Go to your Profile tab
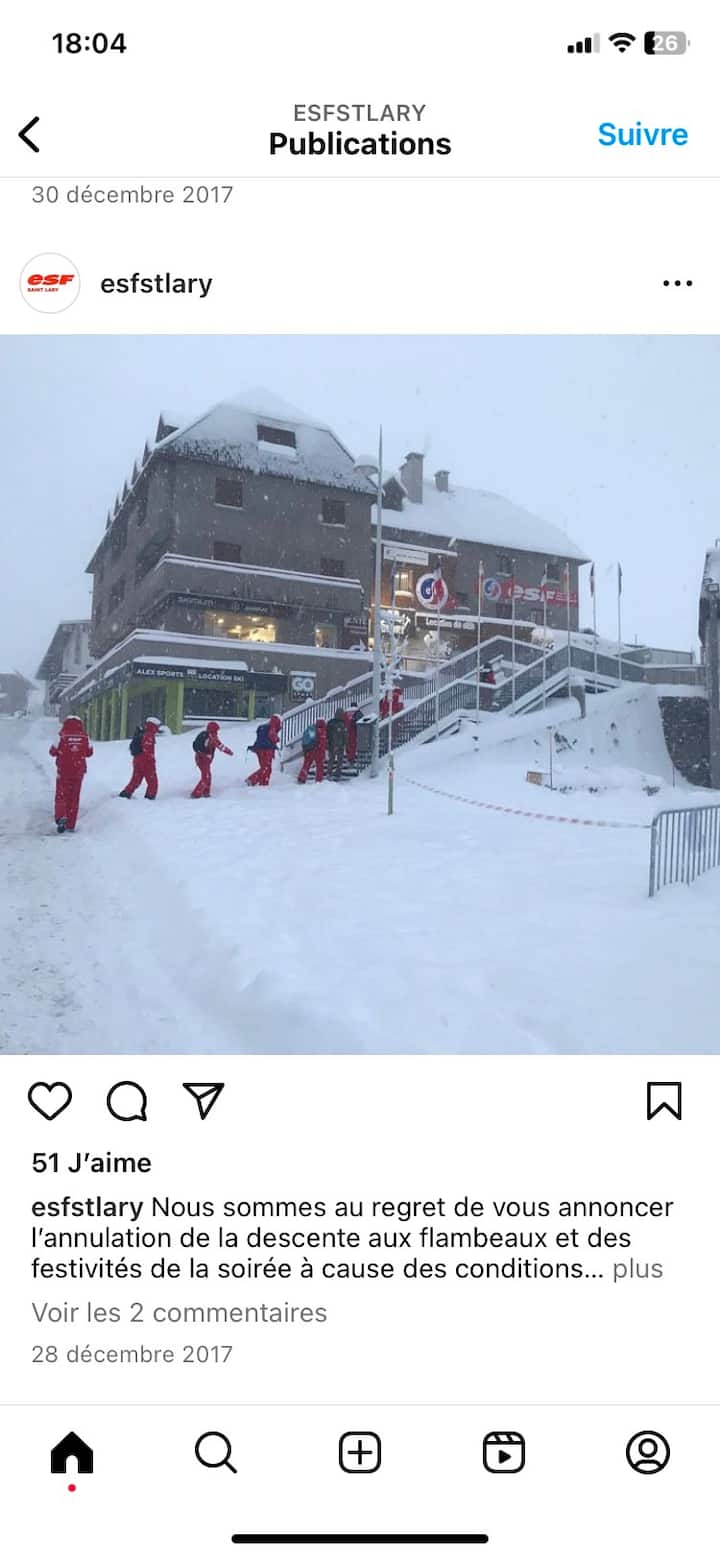The width and height of the screenshot is (720, 1559). (648, 1452)
